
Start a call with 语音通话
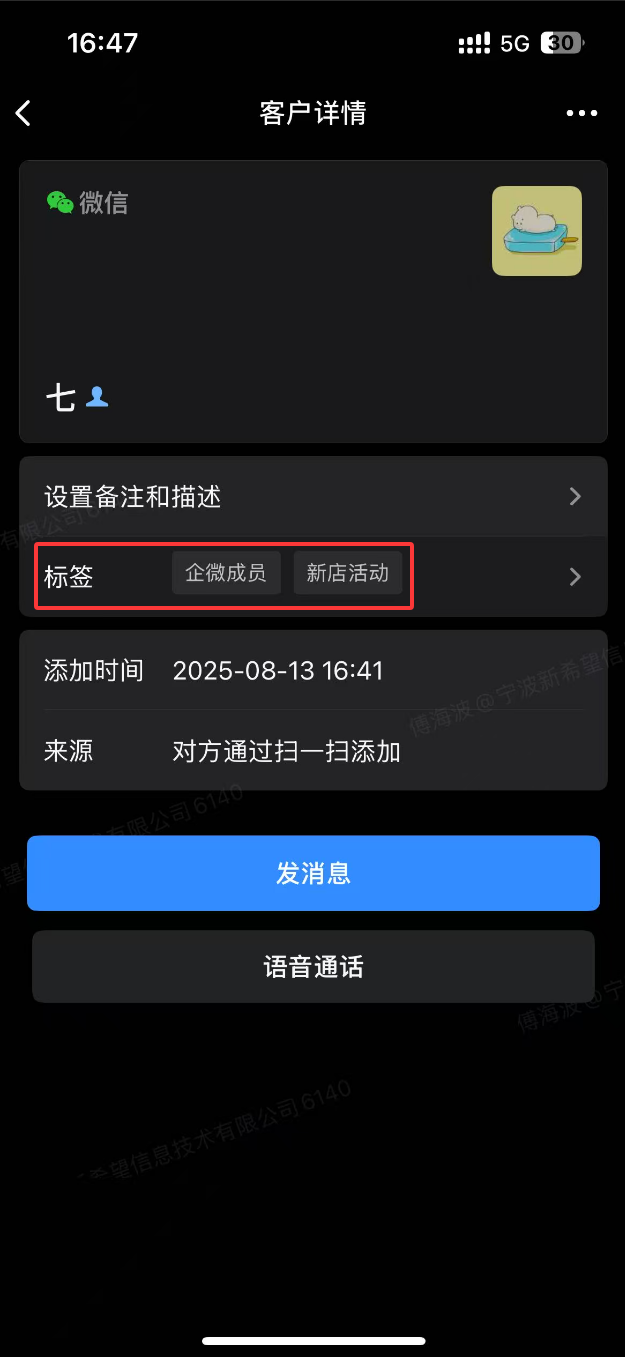[x=313, y=967]
